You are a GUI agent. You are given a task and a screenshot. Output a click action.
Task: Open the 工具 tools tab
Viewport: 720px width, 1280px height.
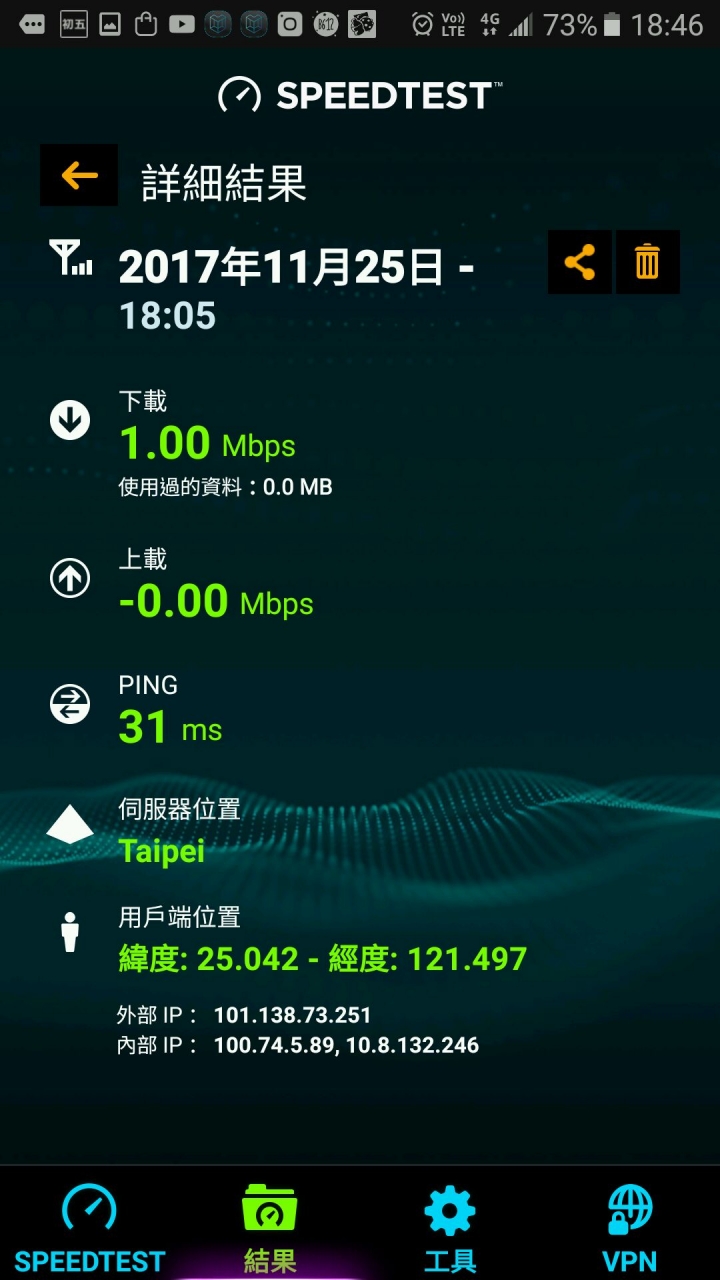tap(450, 1228)
